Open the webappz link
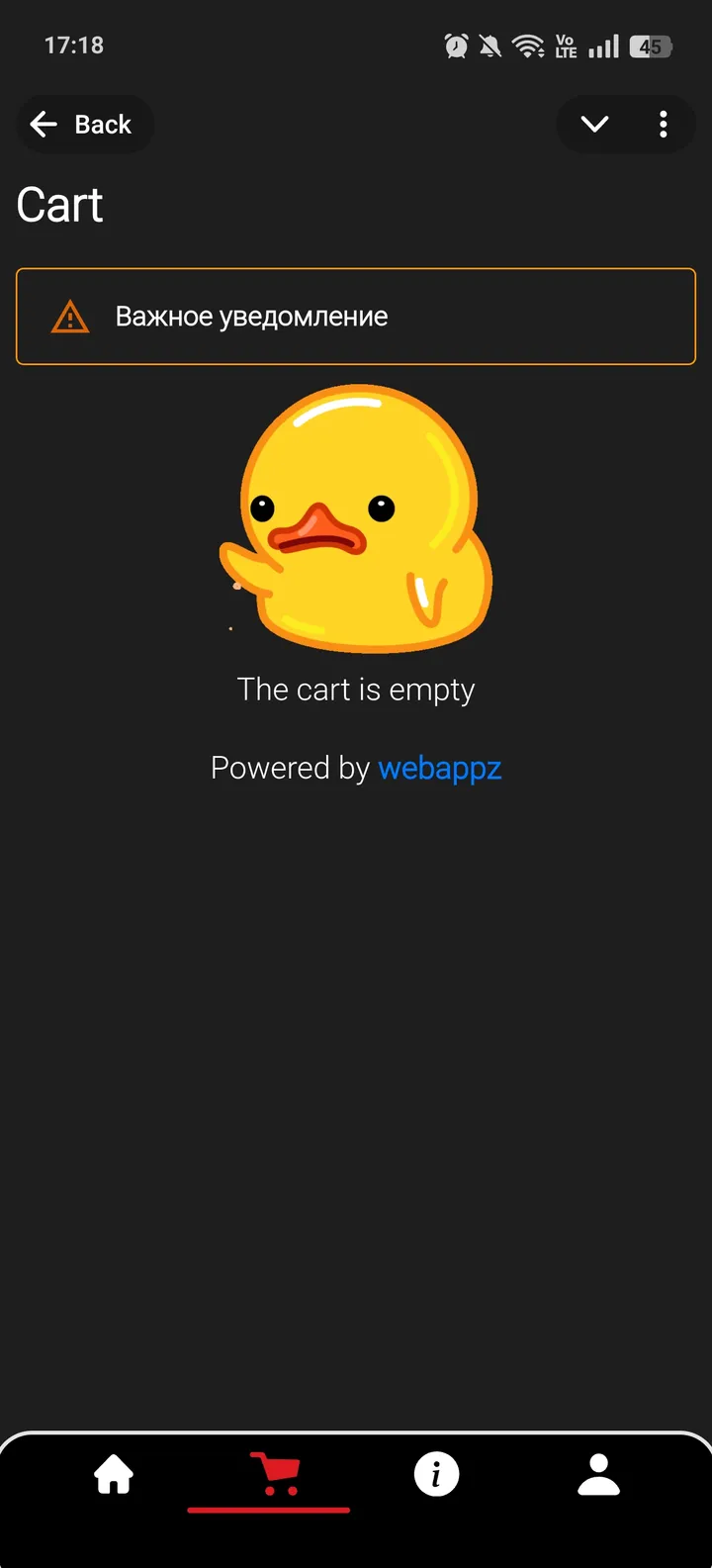The width and height of the screenshot is (712, 1568). coord(439,768)
